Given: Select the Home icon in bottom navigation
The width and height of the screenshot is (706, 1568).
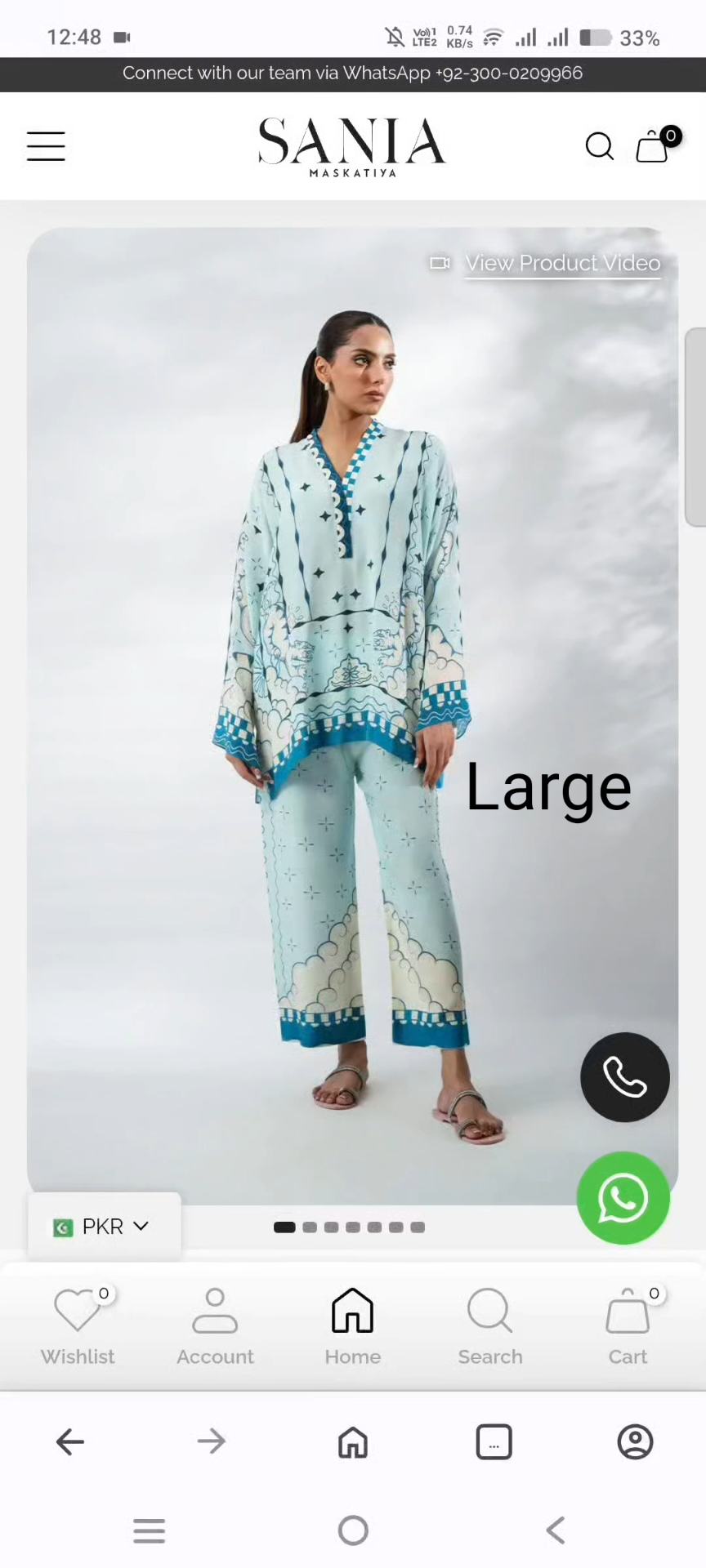Looking at the screenshot, I should (352, 1310).
